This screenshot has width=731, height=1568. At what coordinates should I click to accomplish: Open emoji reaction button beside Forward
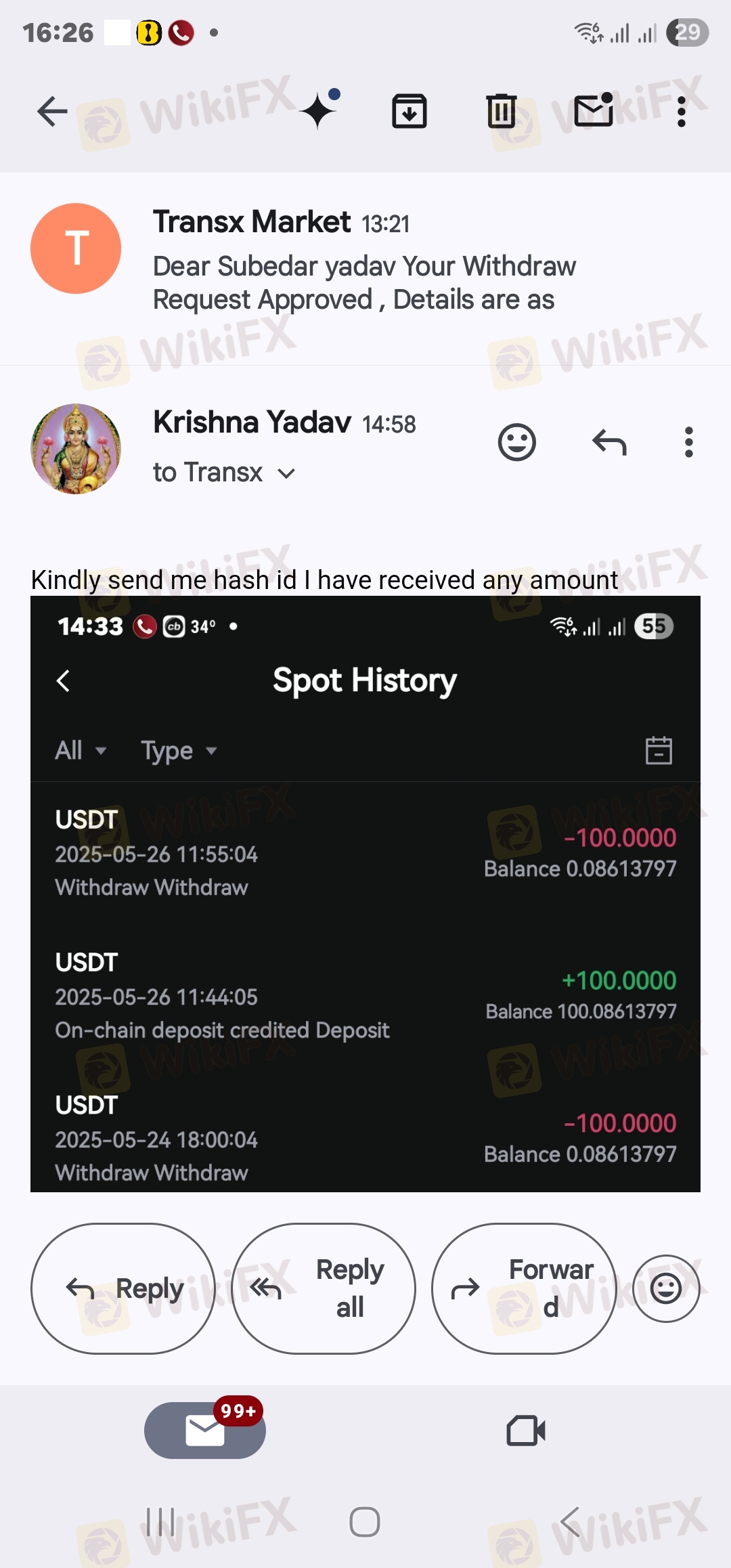(x=666, y=1288)
